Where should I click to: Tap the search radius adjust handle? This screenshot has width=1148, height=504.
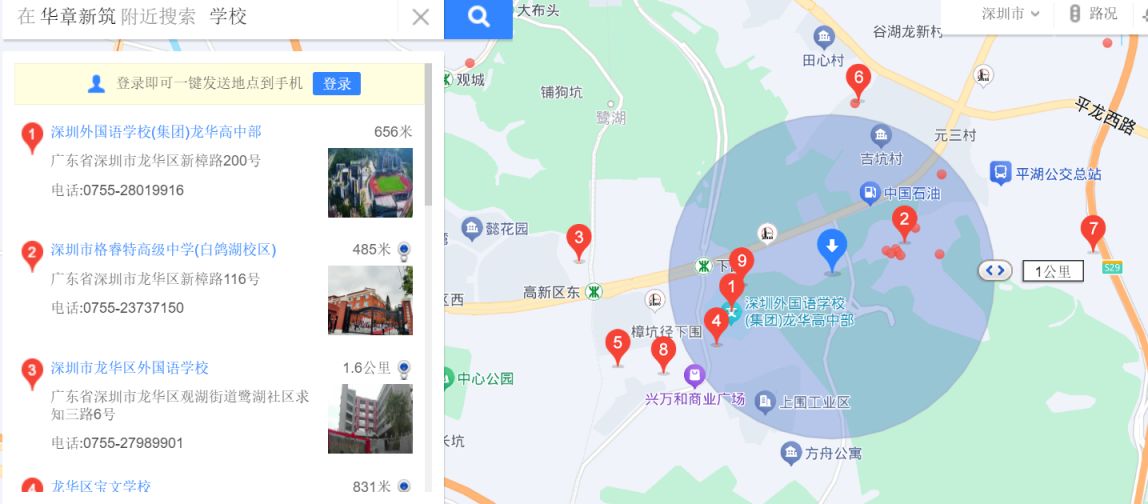click(x=994, y=270)
